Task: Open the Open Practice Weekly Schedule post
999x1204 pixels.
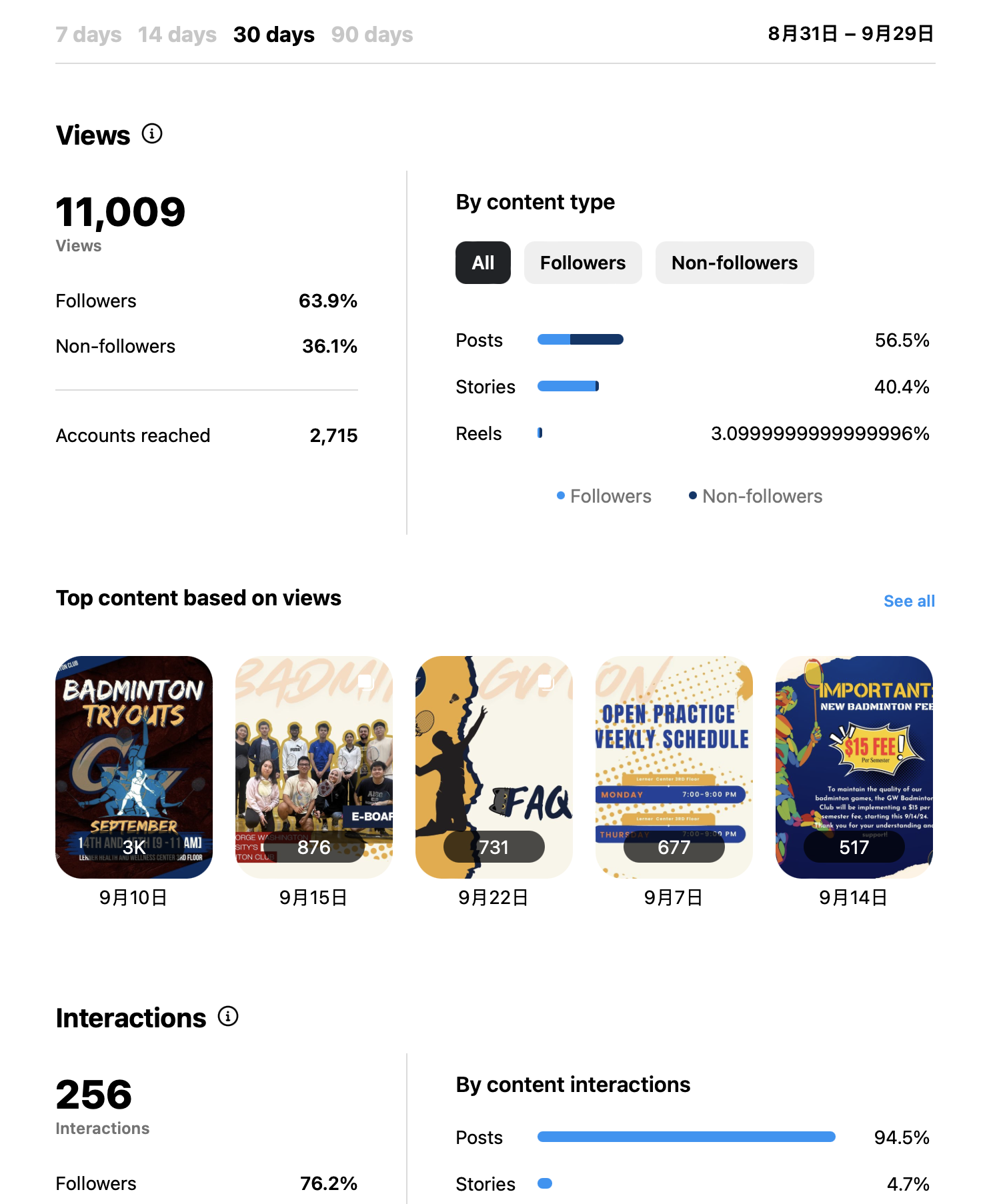Action: (x=674, y=767)
